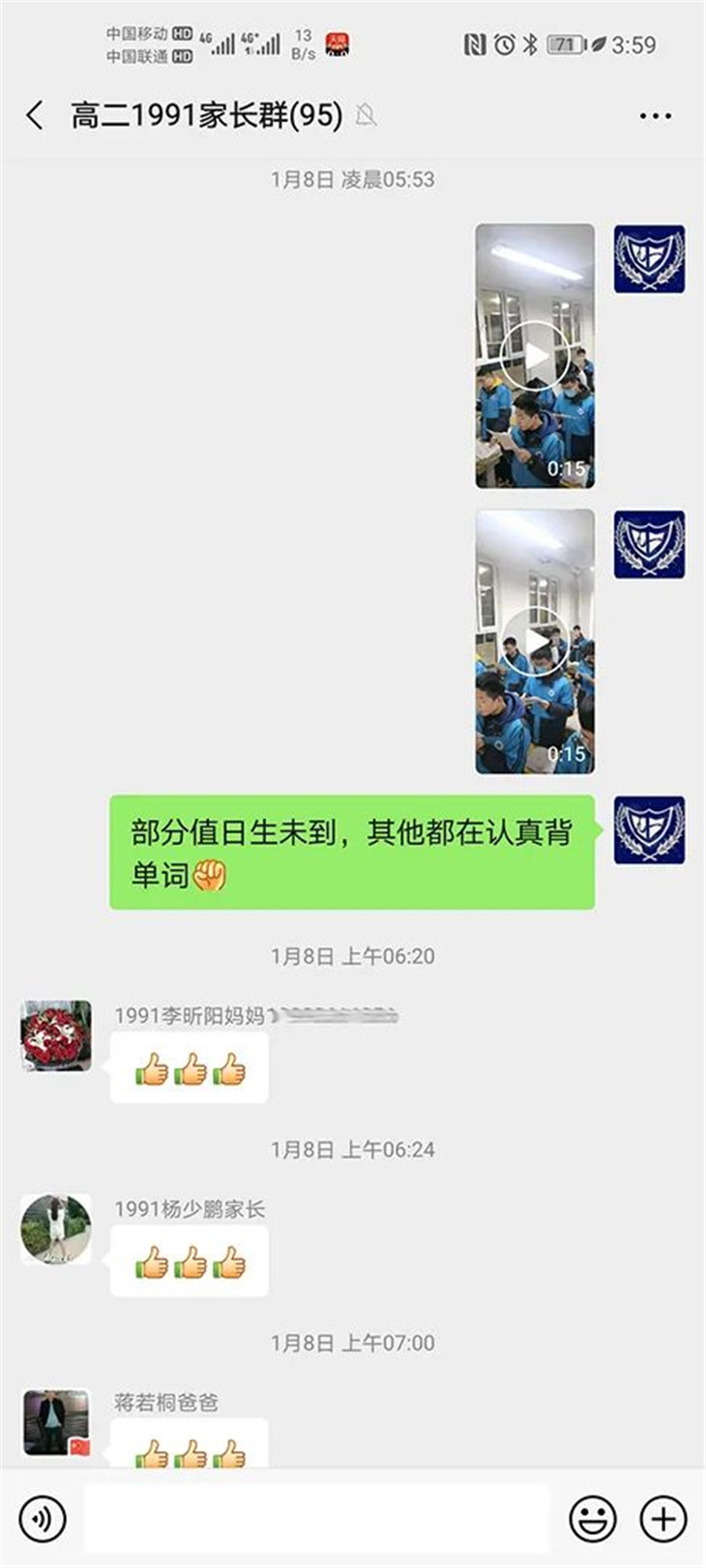Open the group chat options menu
The height and width of the screenshot is (1568, 706).
(x=655, y=116)
